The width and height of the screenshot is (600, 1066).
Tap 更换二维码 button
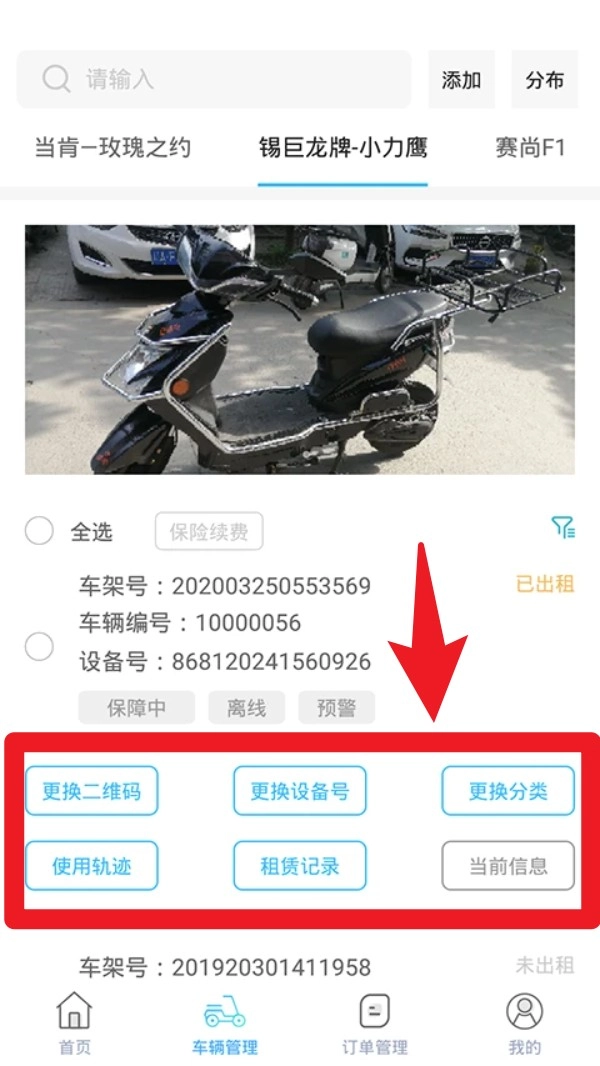click(91, 792)
